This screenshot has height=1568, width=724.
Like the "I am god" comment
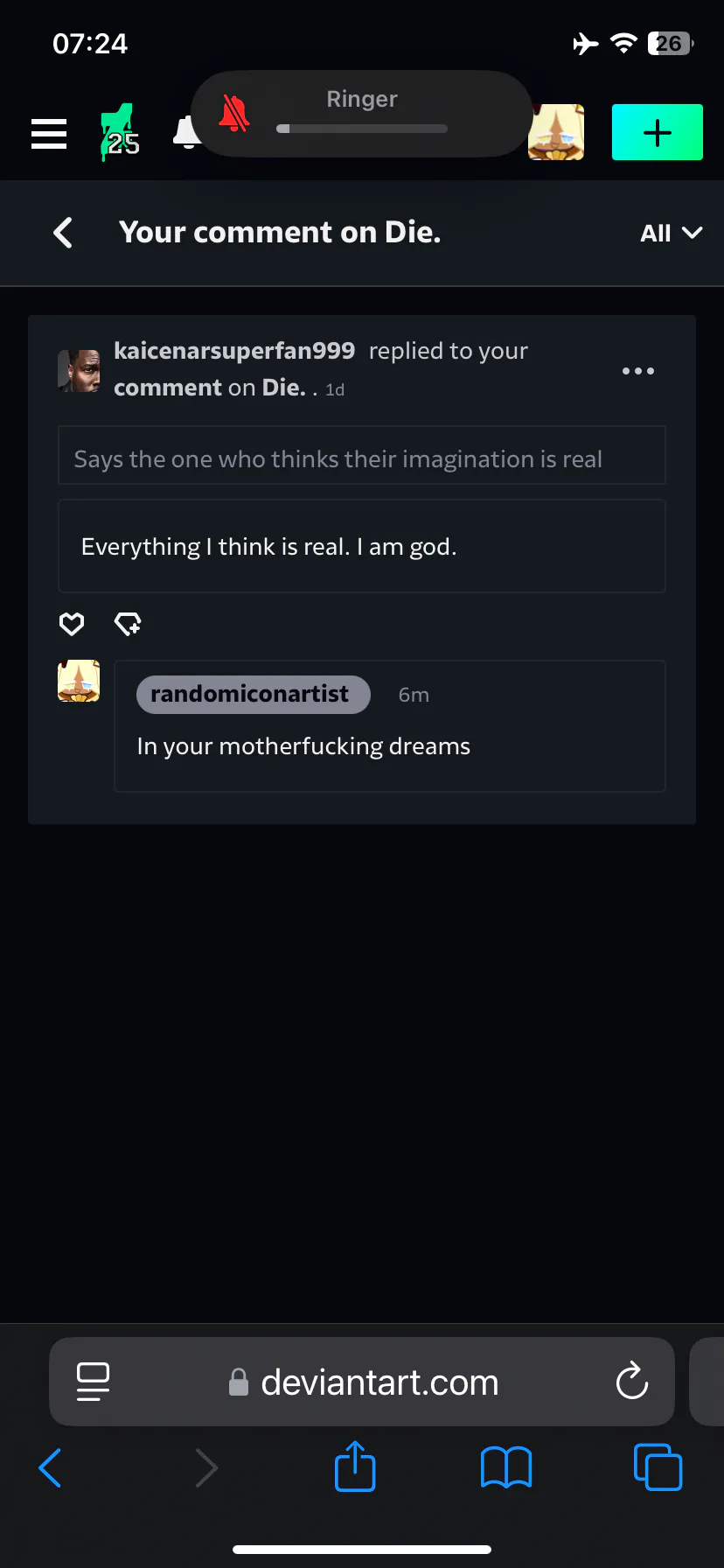point(72,624)
